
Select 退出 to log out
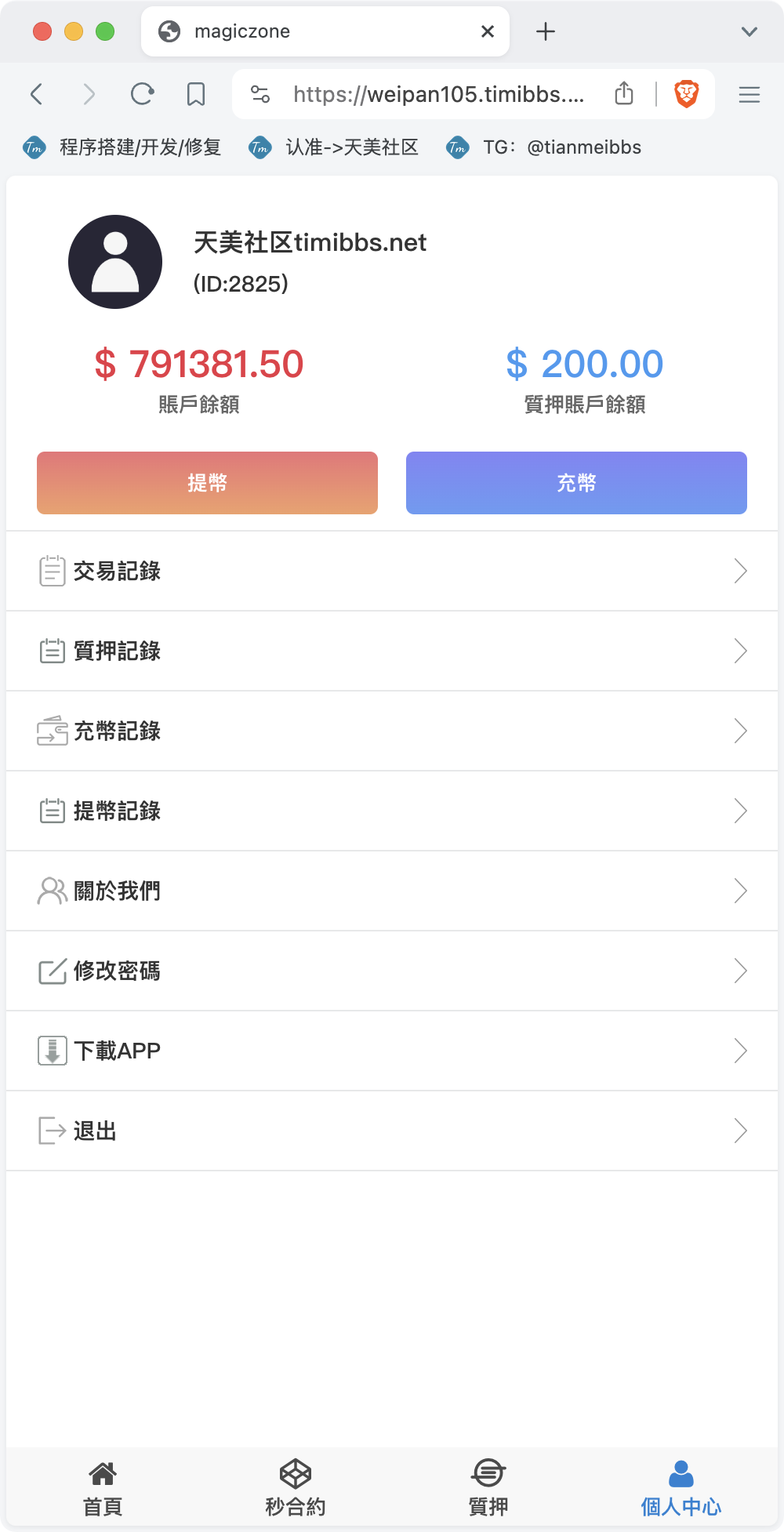click(x=392, y=1131)
